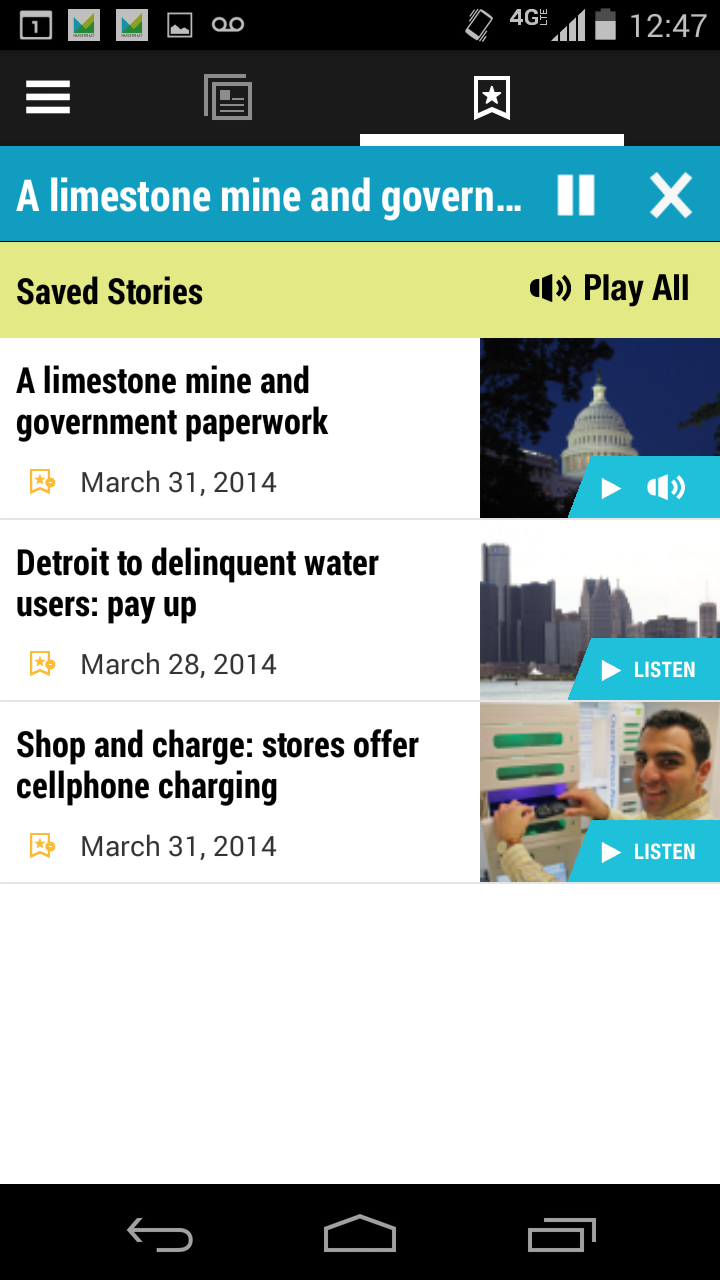
Task: Listen to the Shop and charge story
Action: [x=647, y=852]
